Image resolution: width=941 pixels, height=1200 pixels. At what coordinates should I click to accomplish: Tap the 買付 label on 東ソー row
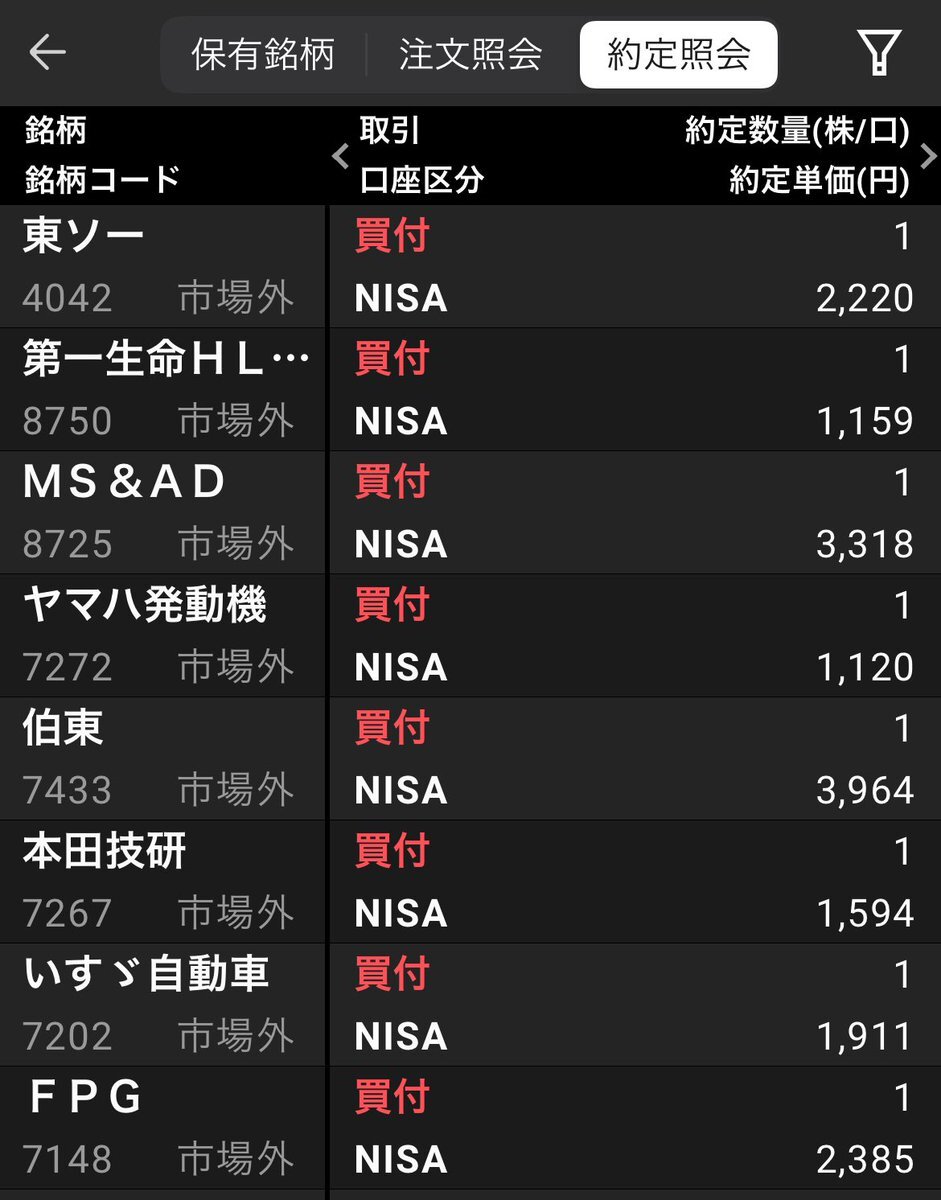click(x=390, y=237)
